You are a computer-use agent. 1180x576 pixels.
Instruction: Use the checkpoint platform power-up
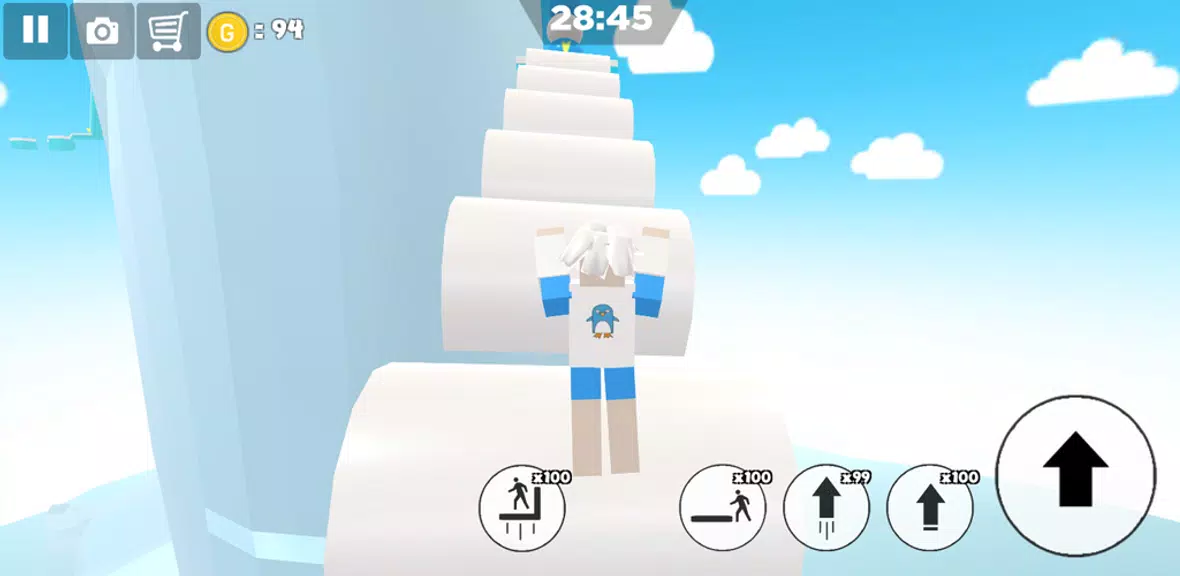722,507
